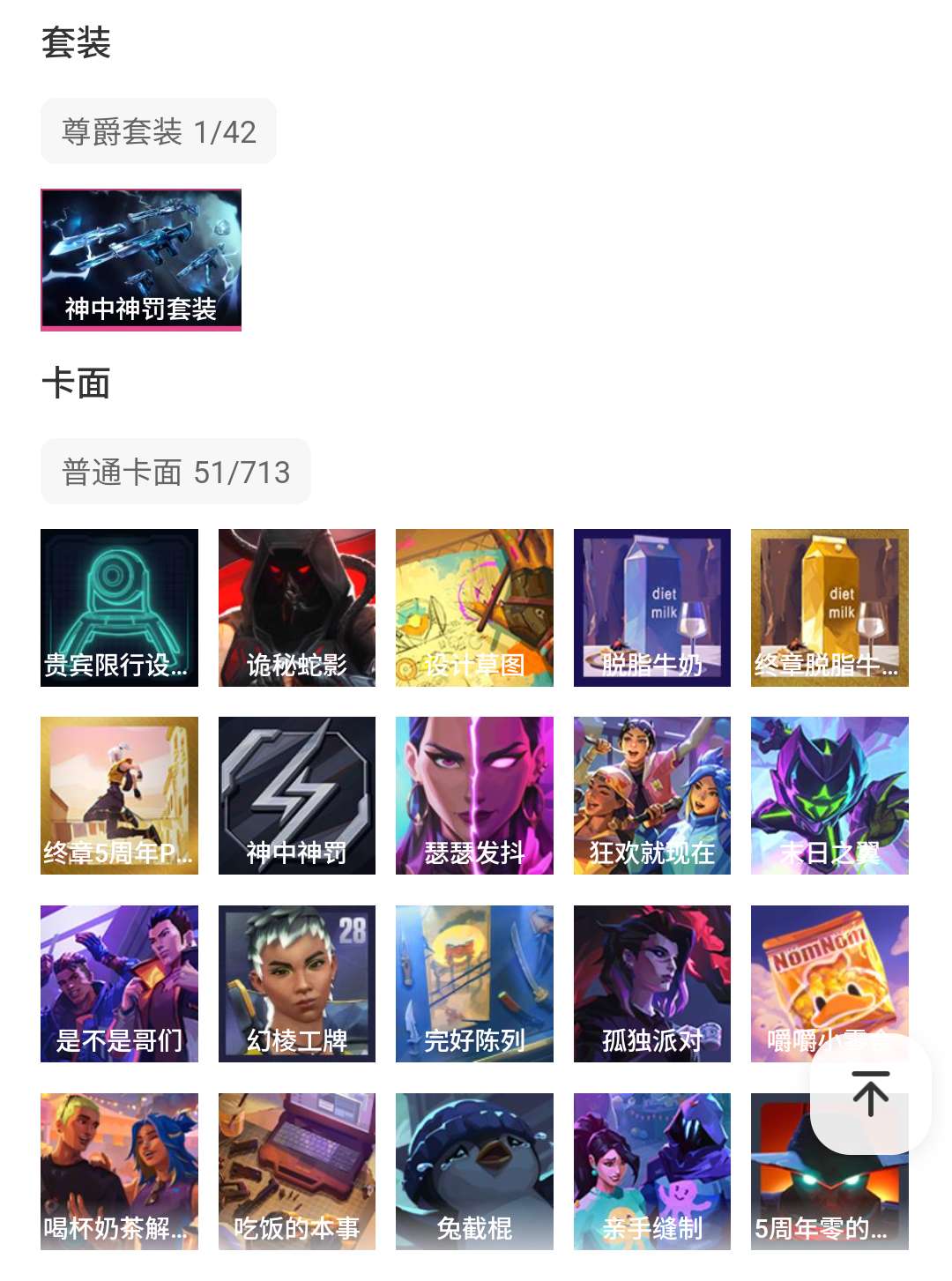View the 设计草图 card
The width and height of the screenshot is (952, 1281).
474,607
